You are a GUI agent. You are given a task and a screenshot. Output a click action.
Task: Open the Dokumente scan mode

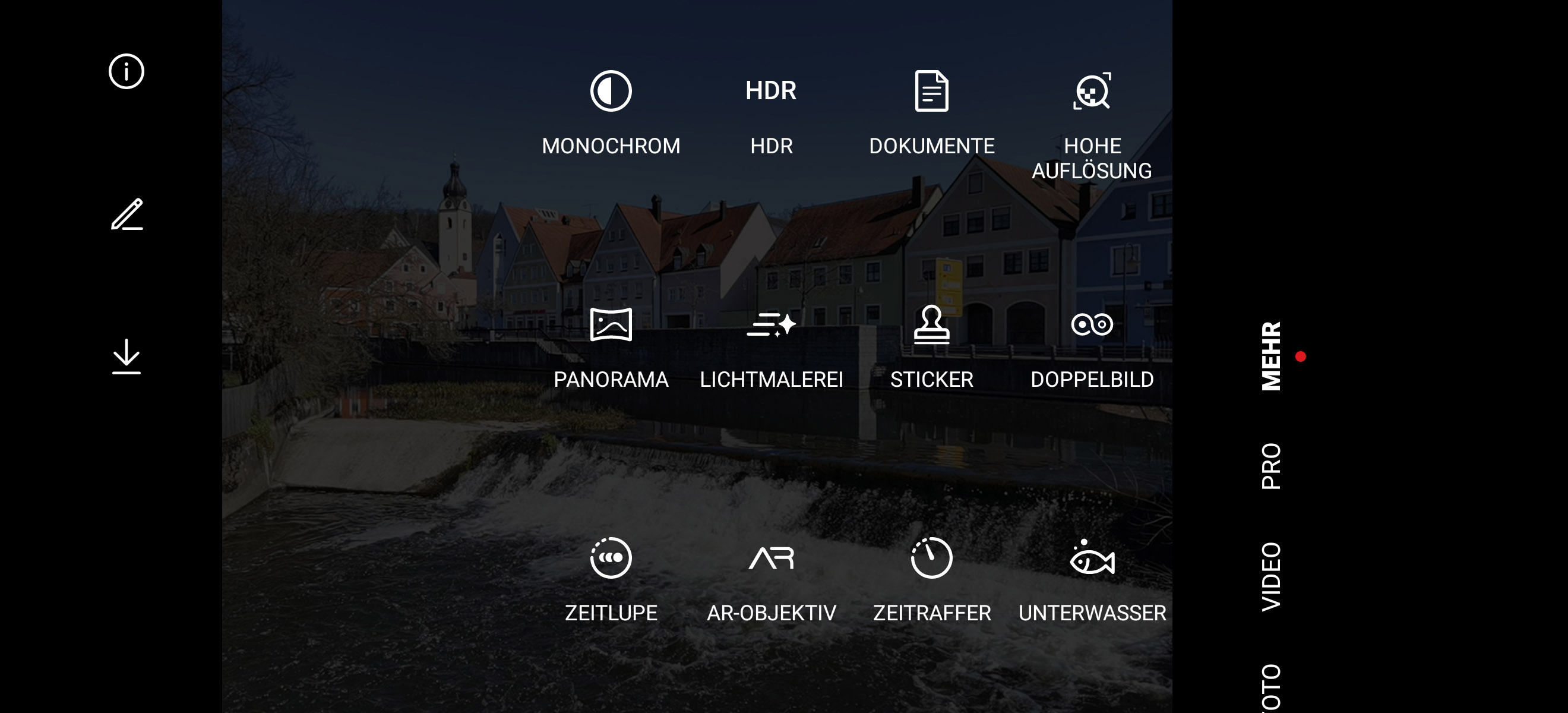[x=931, y=92]
